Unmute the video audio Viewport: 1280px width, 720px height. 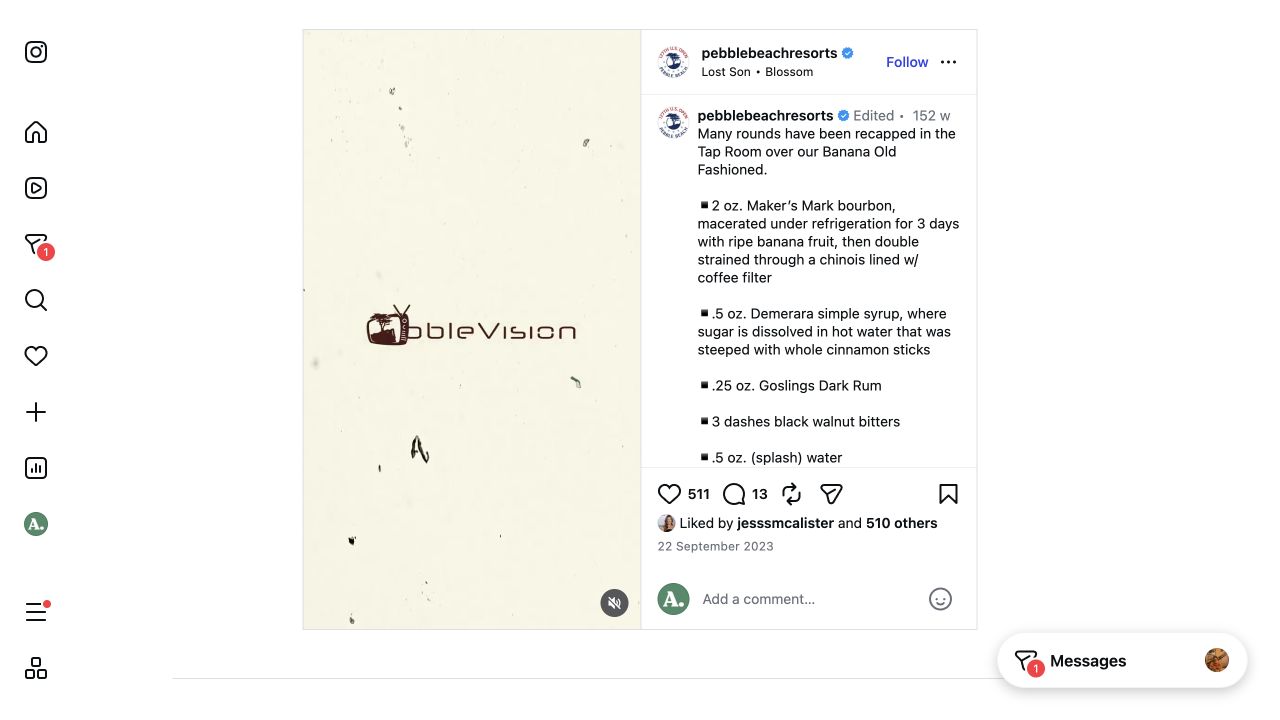tap(614, 603)
